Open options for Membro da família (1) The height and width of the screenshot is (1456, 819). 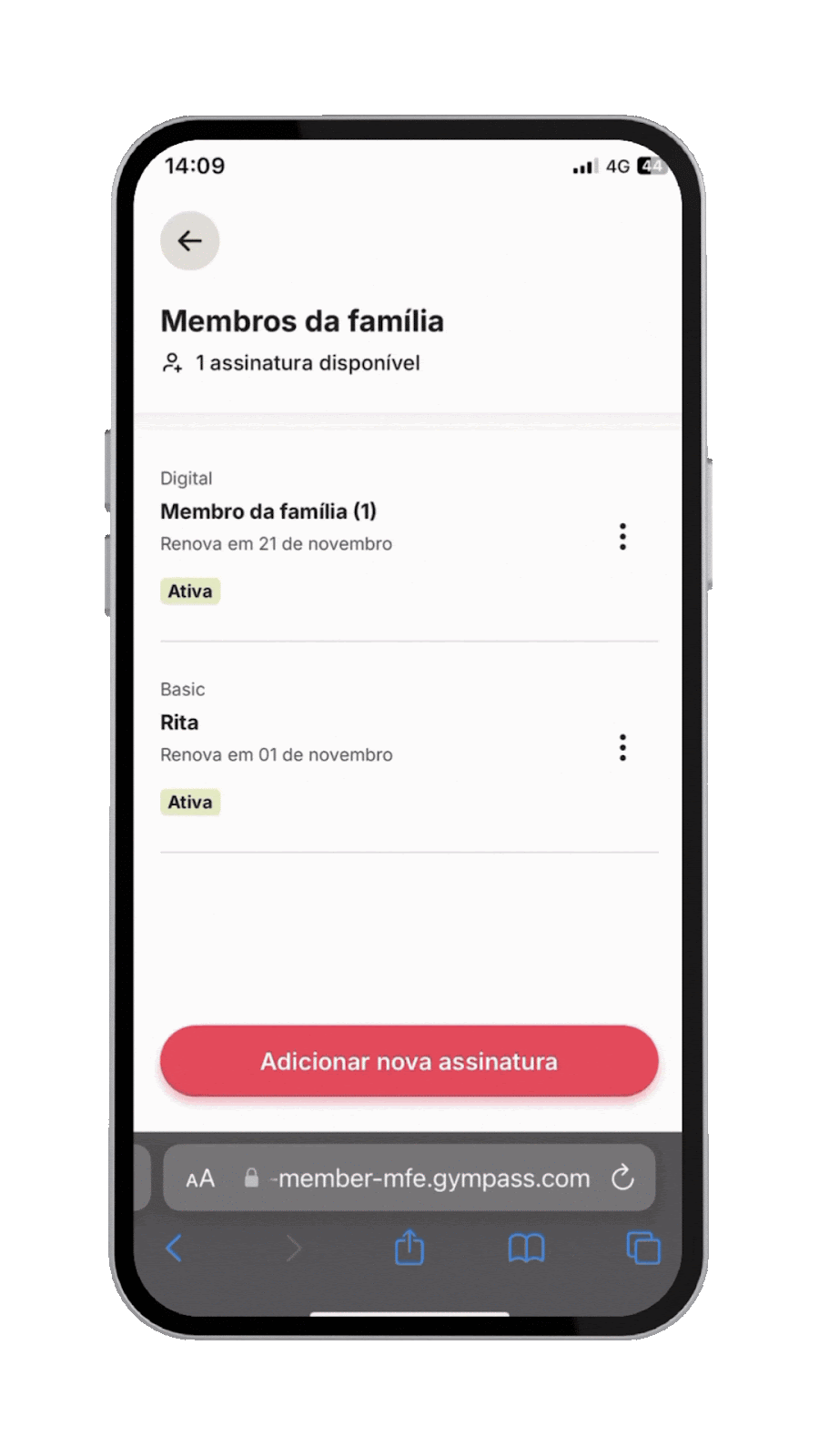(622, 536)
